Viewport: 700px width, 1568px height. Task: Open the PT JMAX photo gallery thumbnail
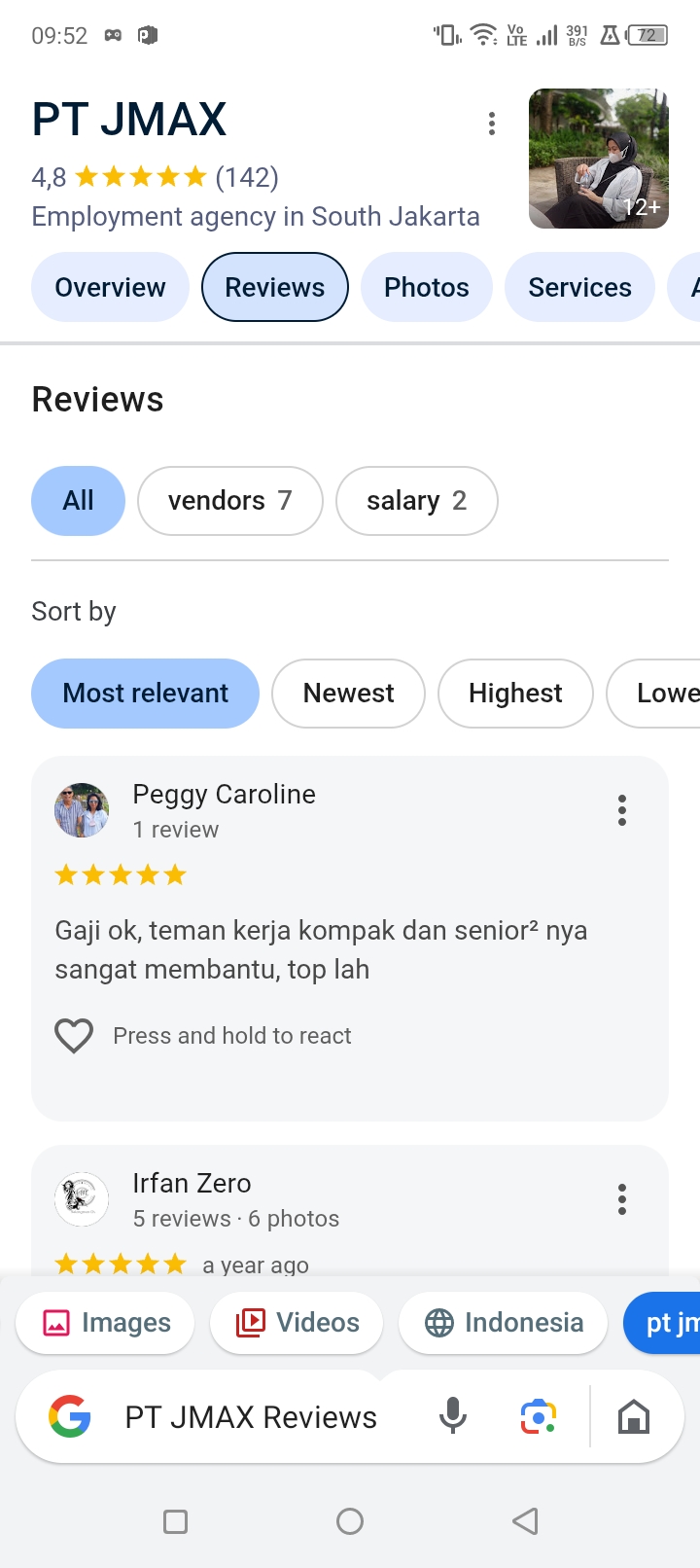pos(598,159)
